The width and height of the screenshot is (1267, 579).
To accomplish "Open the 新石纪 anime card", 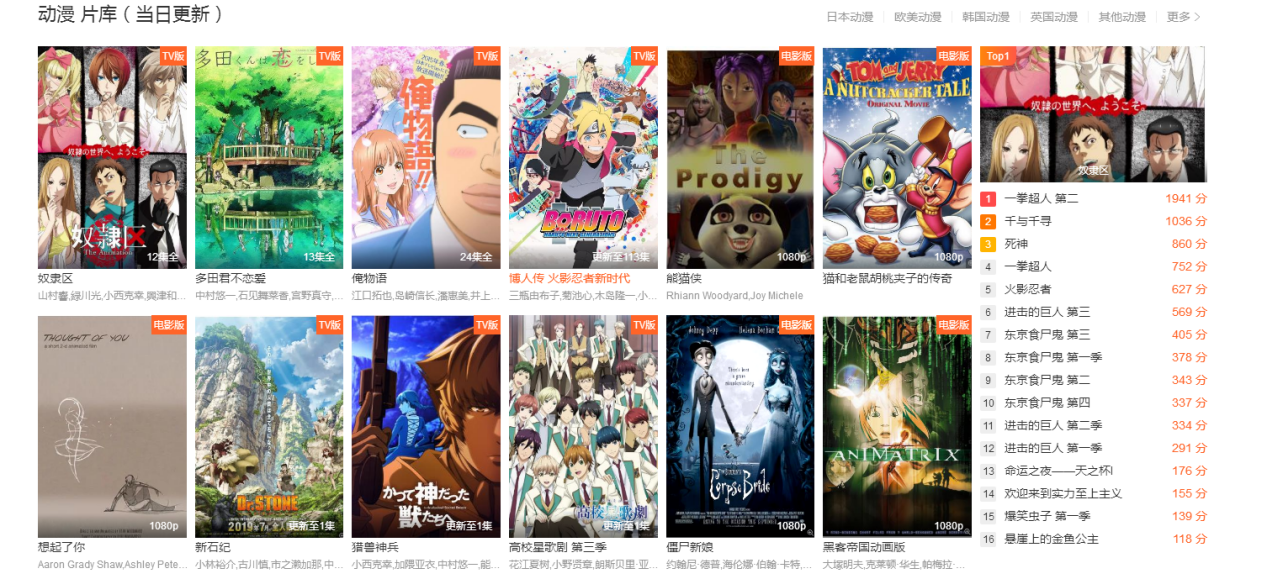I will coord(269,427).
